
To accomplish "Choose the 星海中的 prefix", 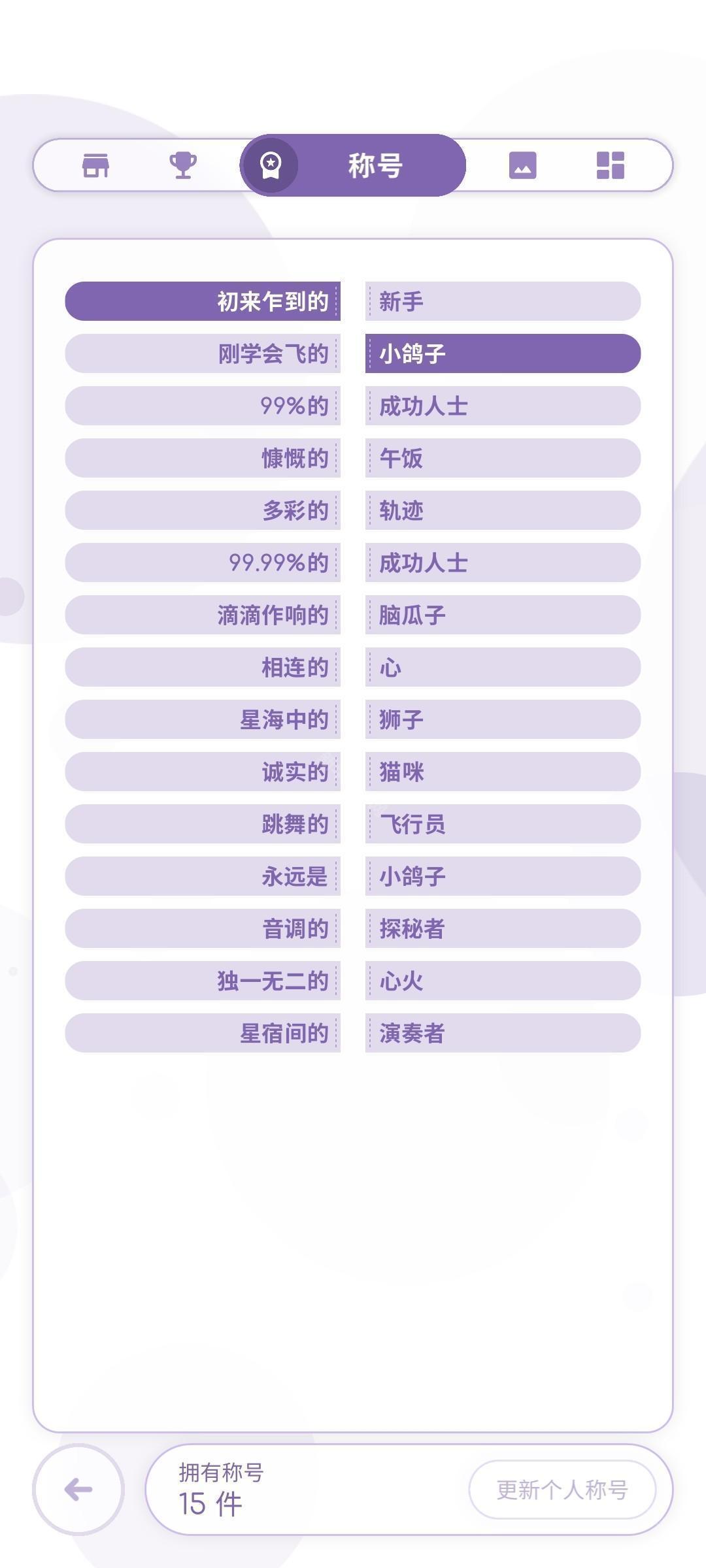I will [x=203, y=719].
